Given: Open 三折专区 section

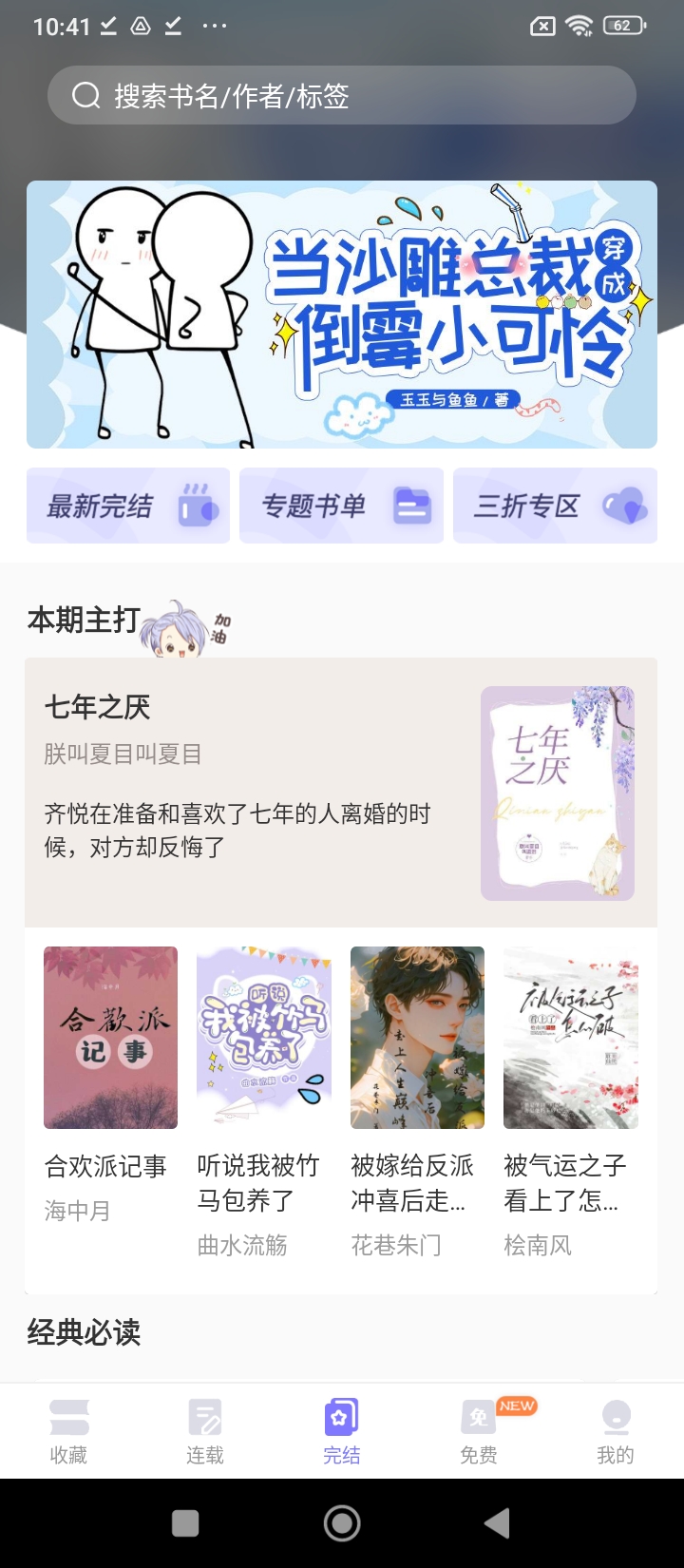Looking at the screenshot, I should [555, 506].
